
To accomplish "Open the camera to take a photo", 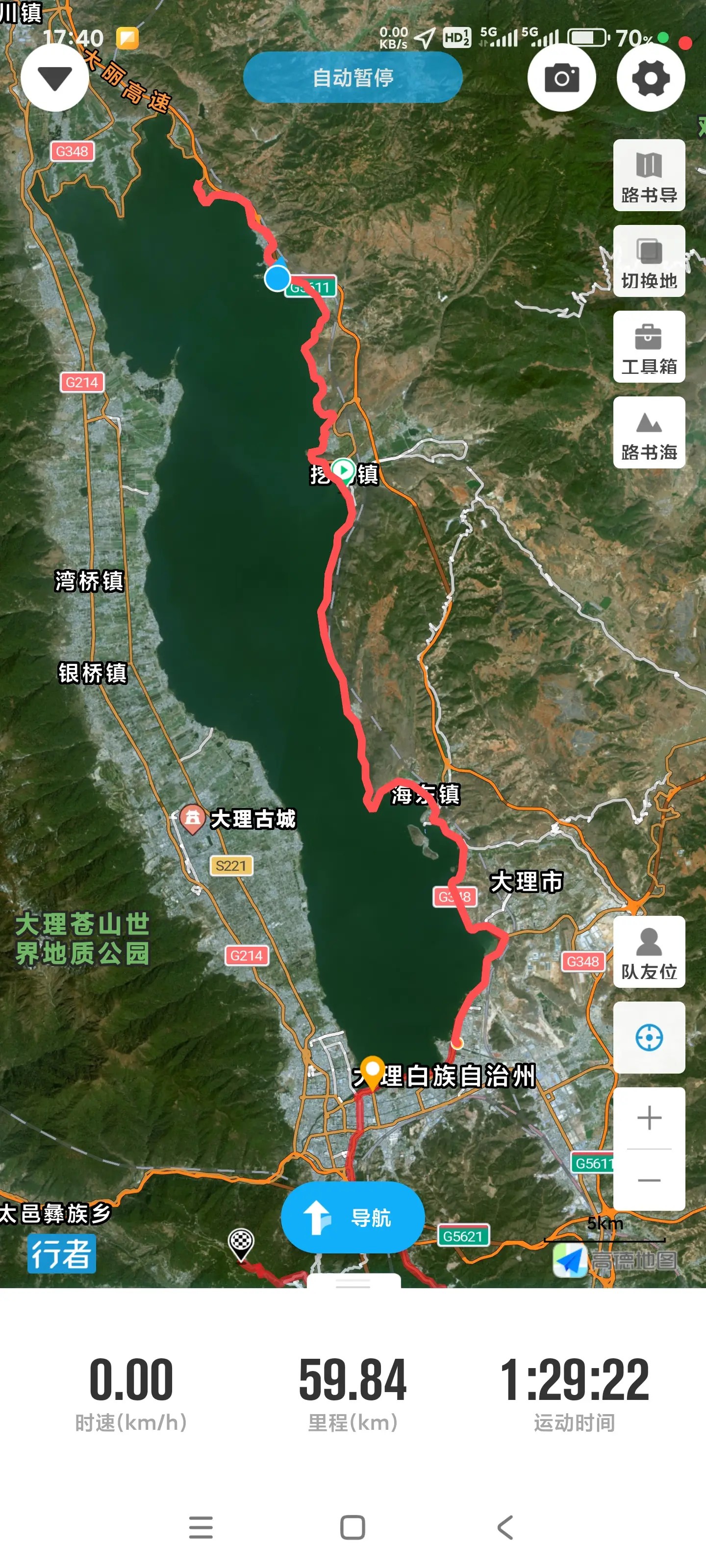I will [x=561, y=78].
